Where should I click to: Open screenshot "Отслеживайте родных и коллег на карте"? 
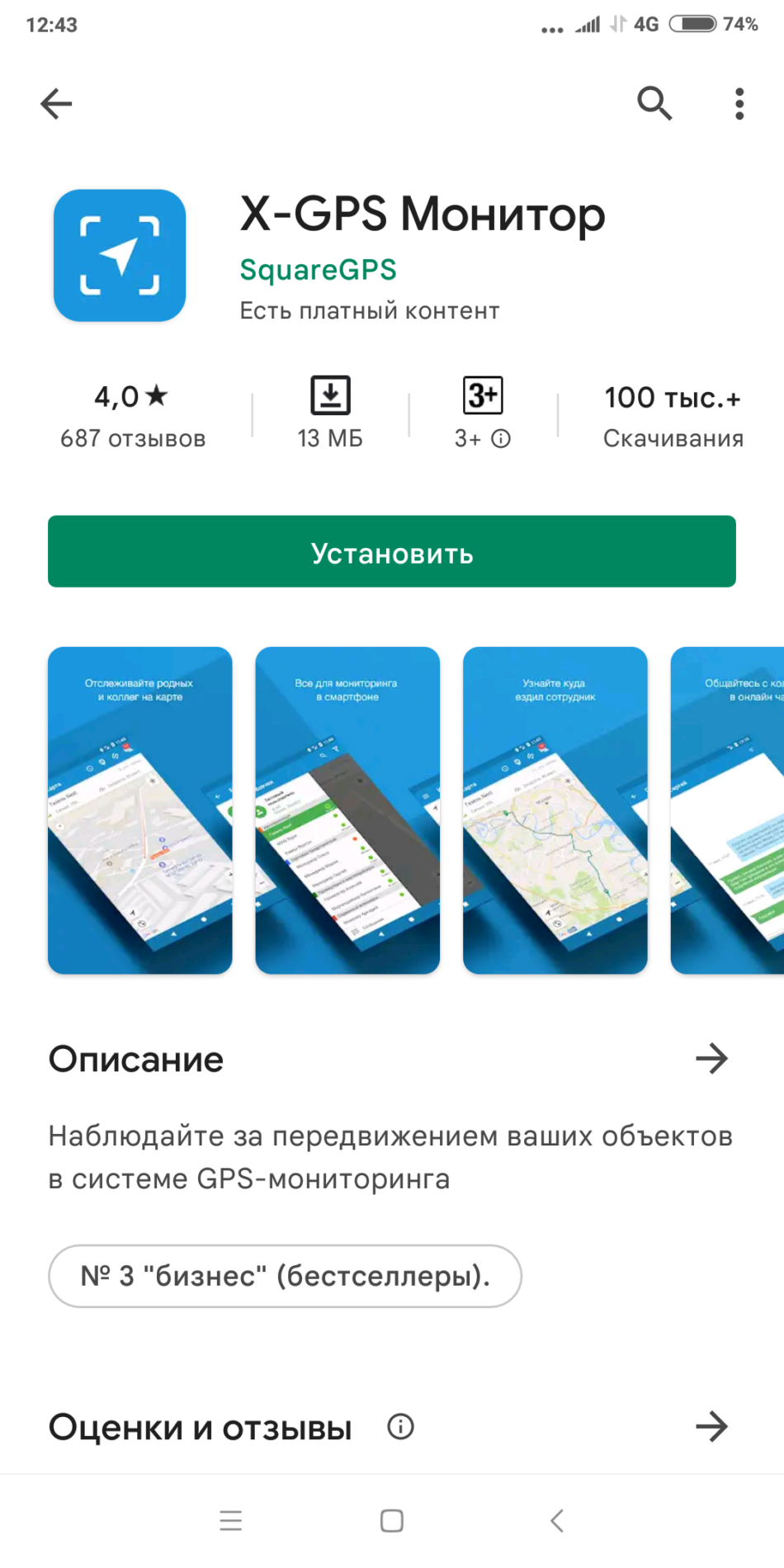(x=140, y=810)
